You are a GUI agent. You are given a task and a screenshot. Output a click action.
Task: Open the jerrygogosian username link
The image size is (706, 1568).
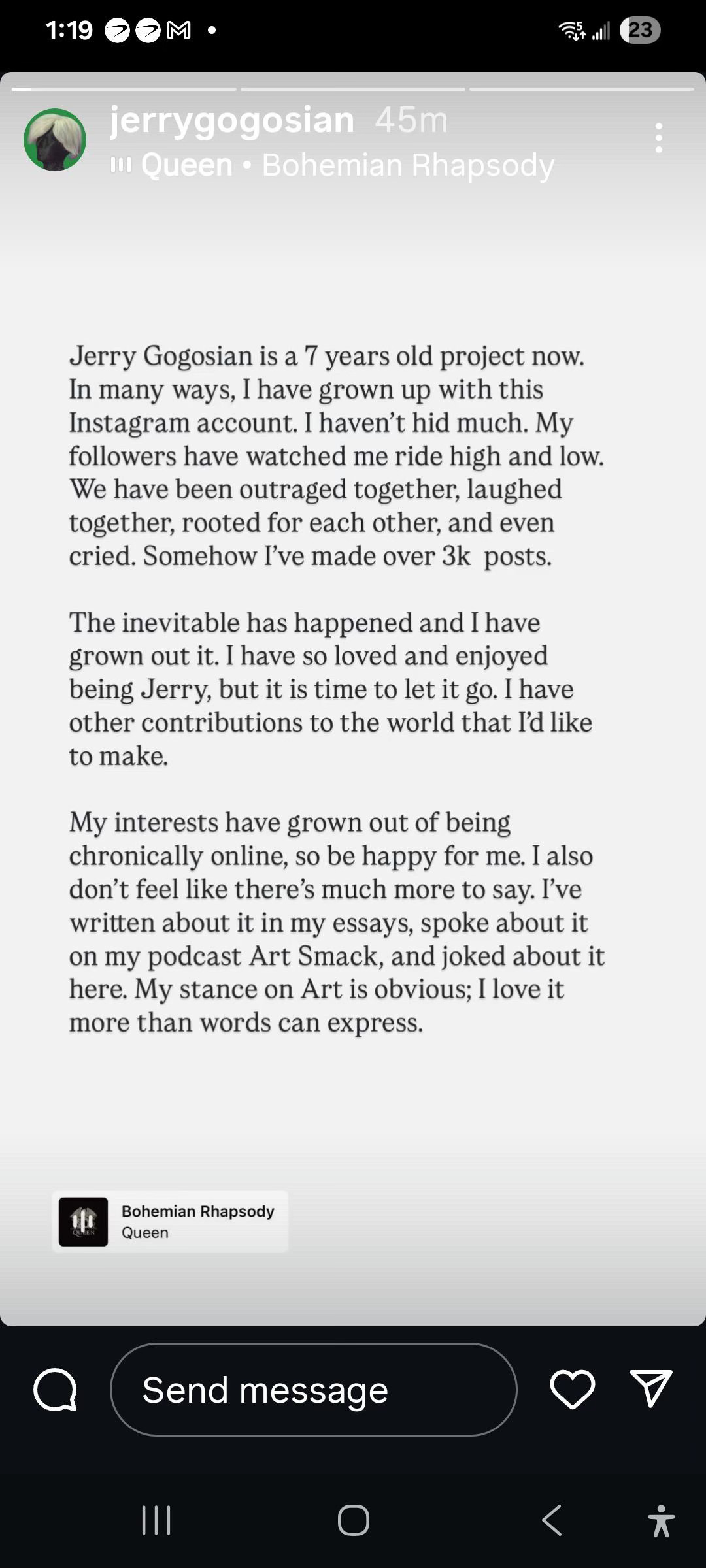[232, 120]
